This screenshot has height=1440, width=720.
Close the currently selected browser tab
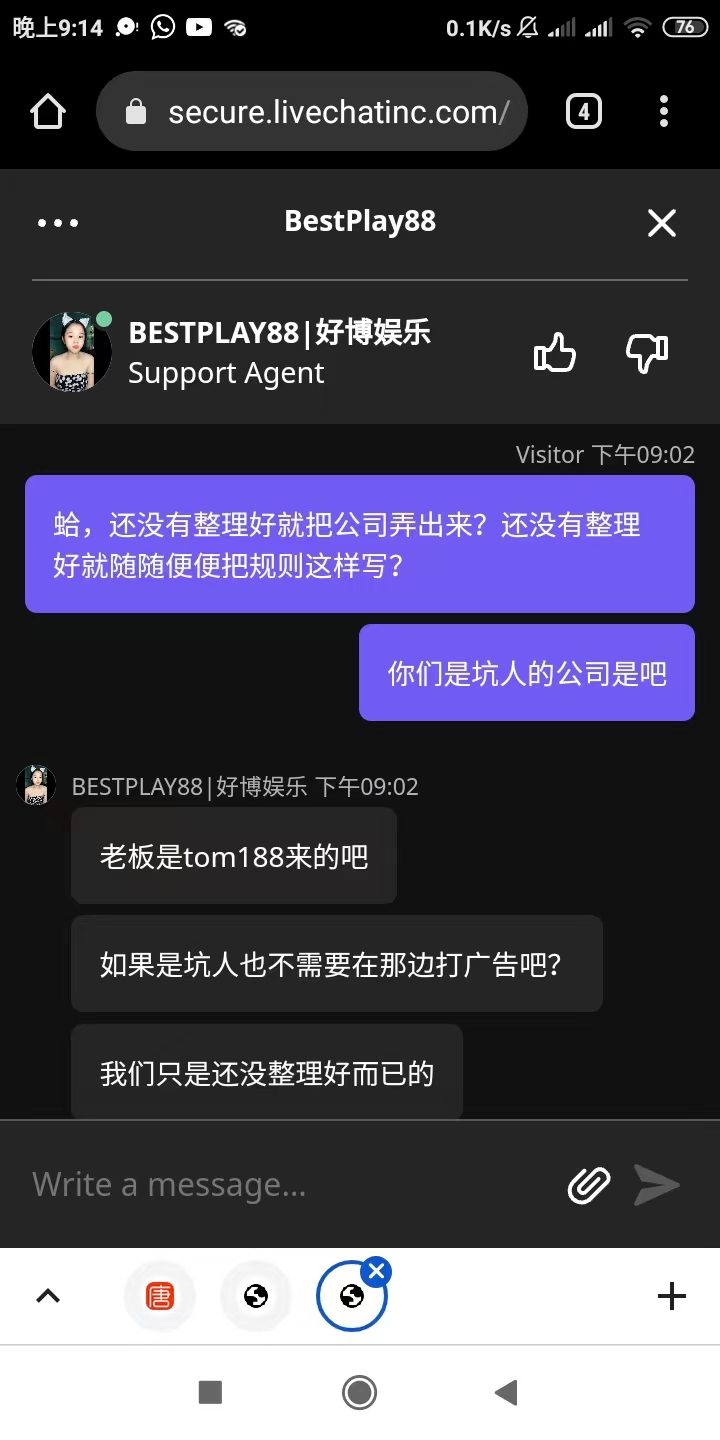[377, 1271]
